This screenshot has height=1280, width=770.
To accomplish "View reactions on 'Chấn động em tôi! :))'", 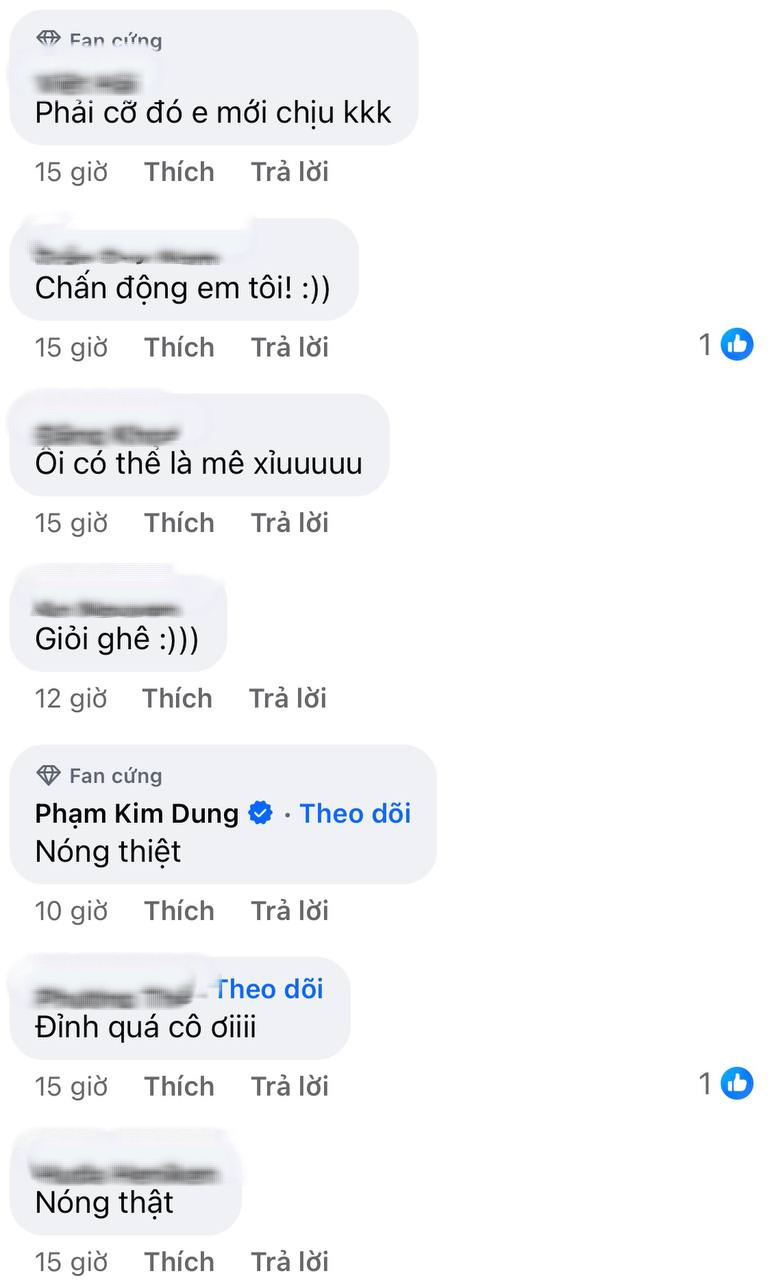I will tap(727, 345).
